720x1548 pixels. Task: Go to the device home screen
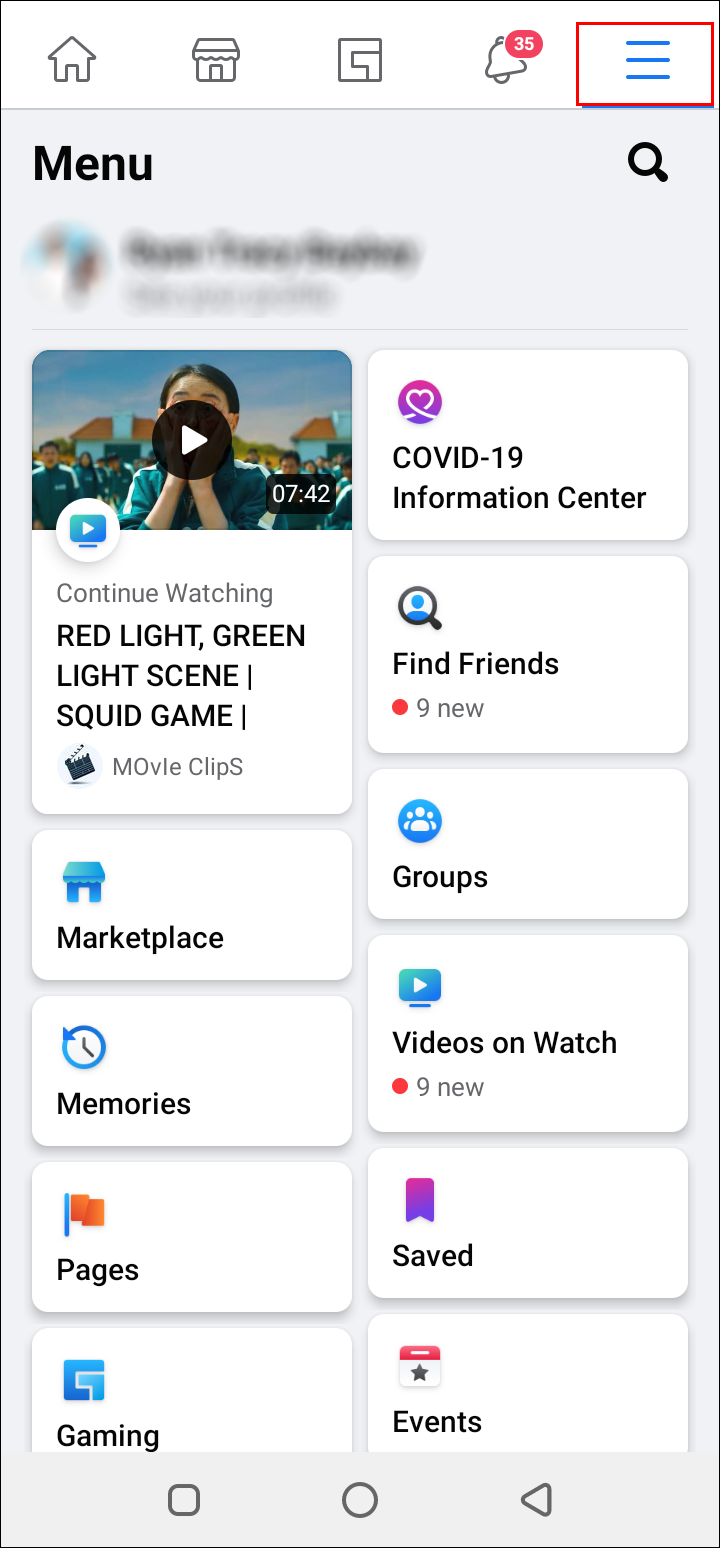tap(360, 1500)
